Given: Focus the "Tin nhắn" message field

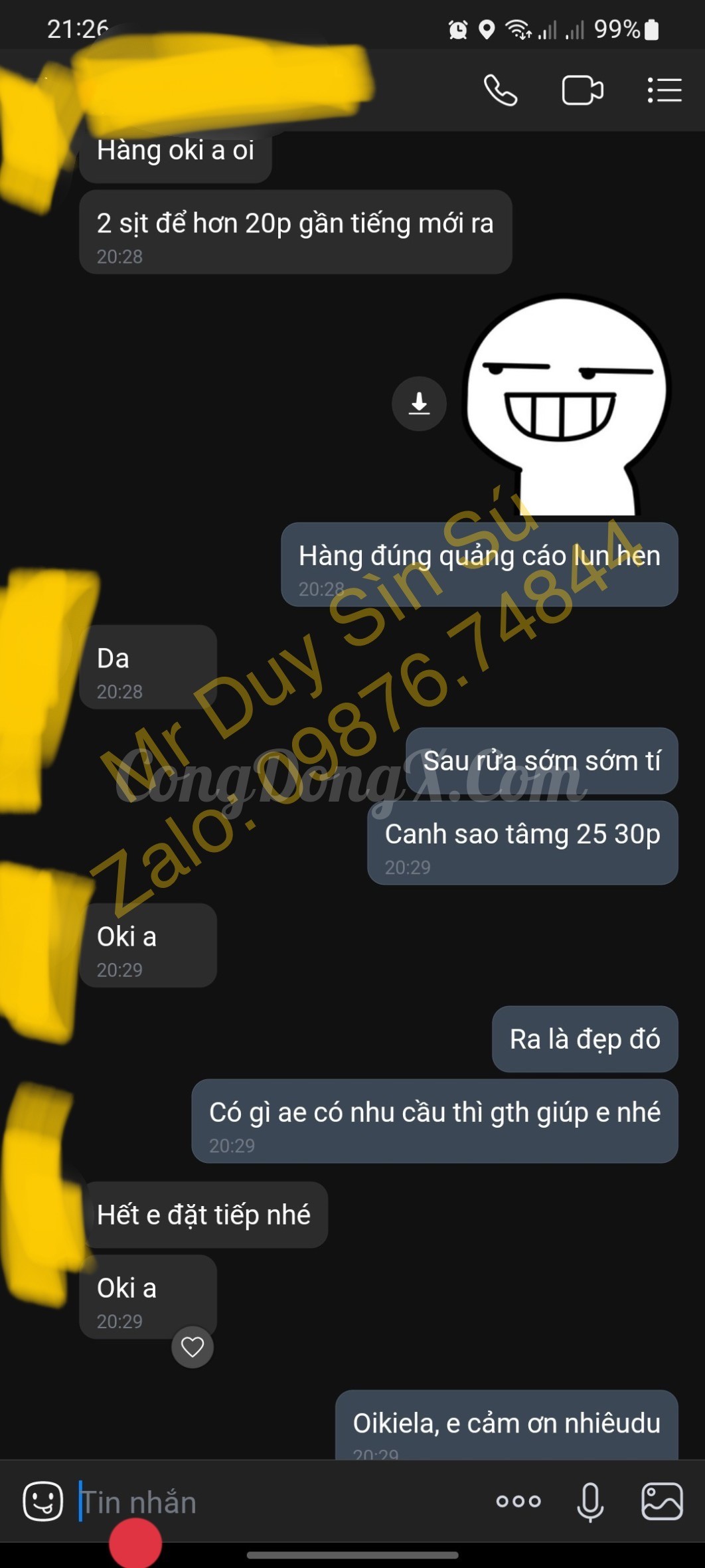Looking at the screenshot, I should [279, 1502].
